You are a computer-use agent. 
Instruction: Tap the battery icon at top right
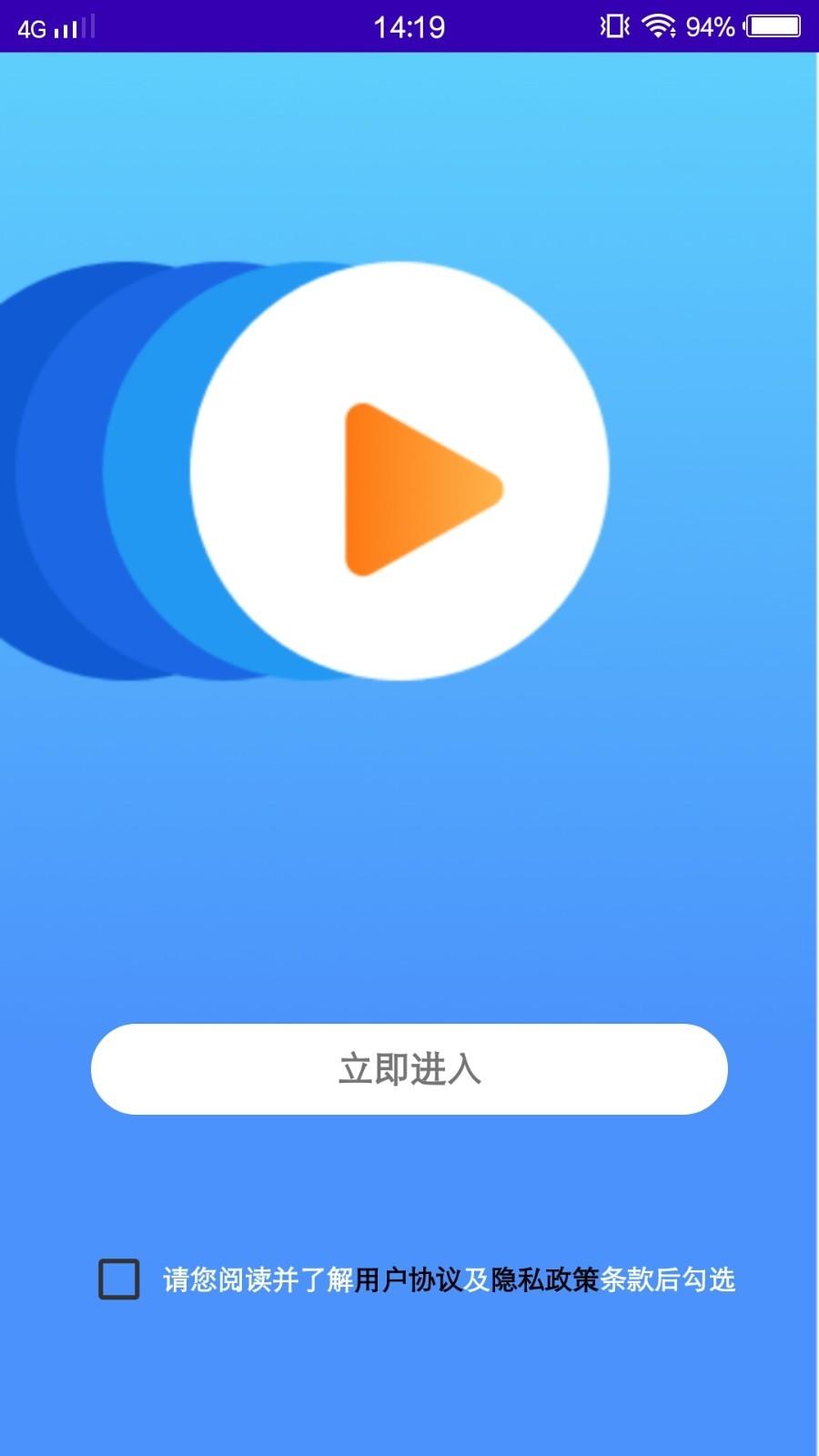774,27
